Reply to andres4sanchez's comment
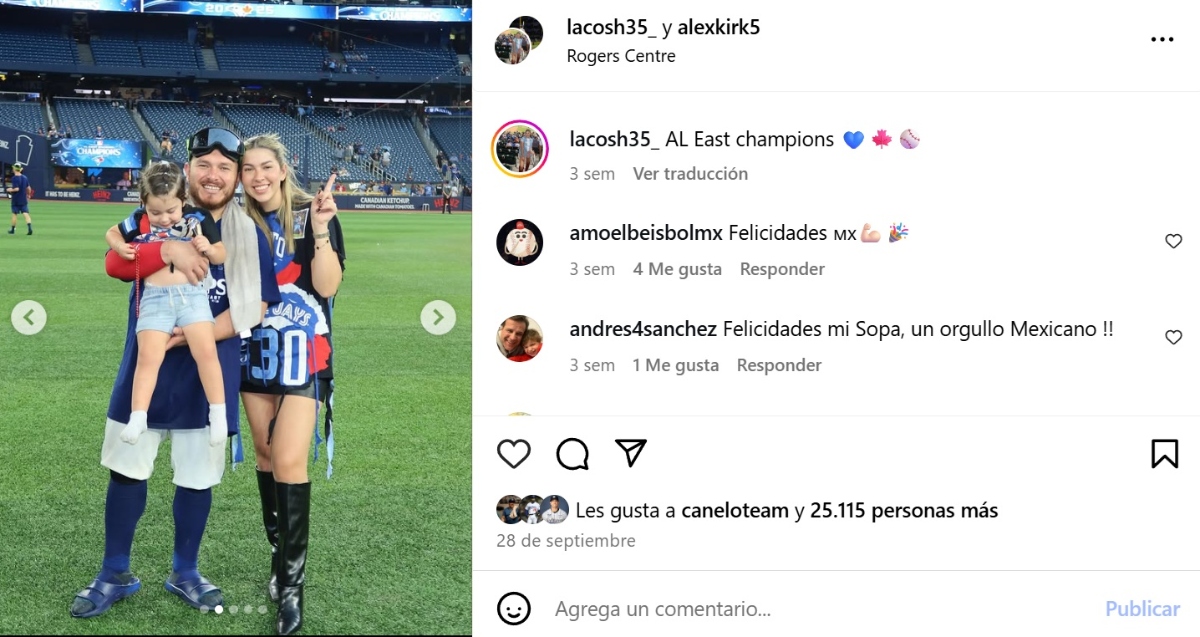This screenshot has height=637, width=1200. pos(779,365)
